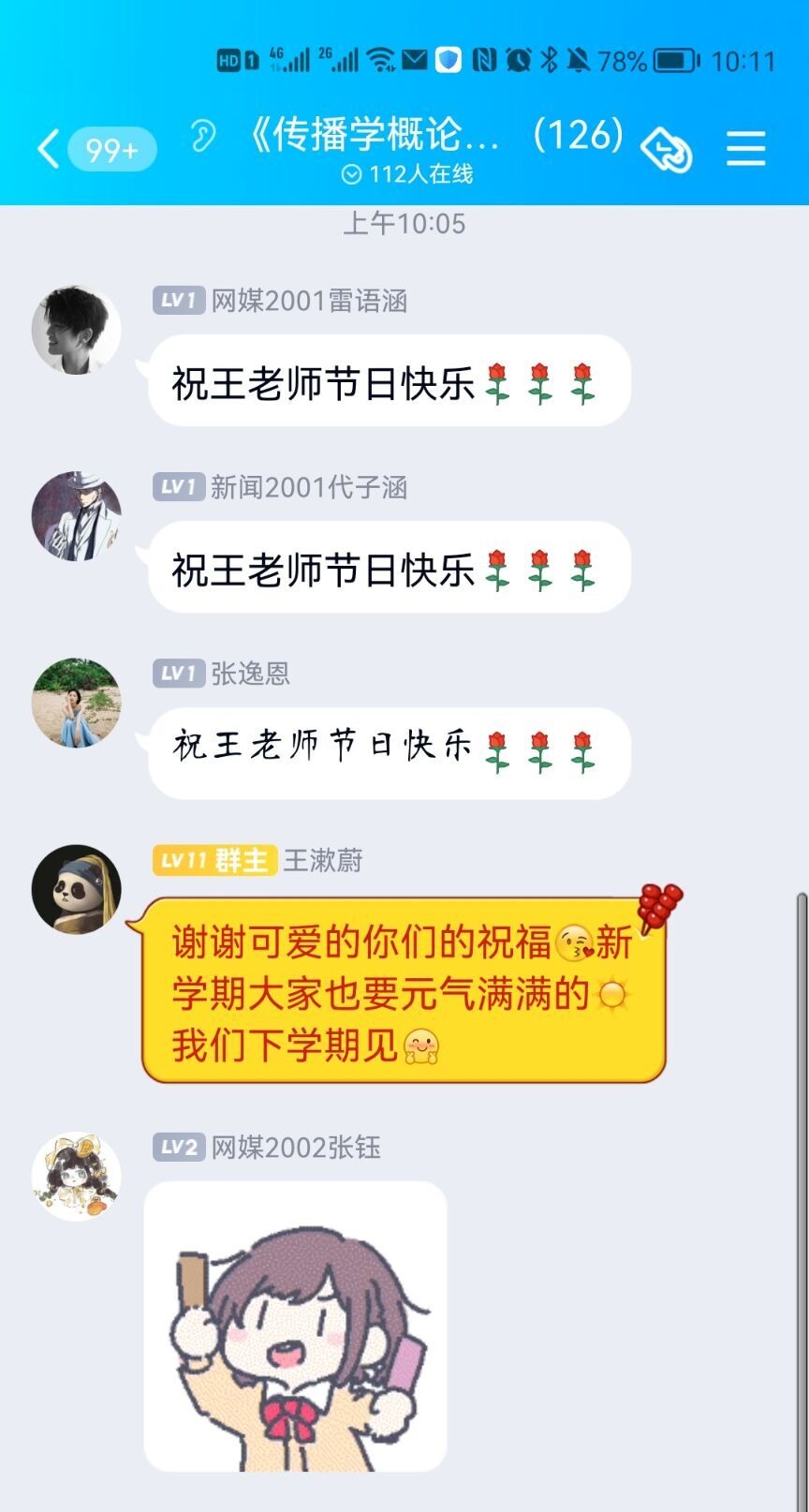Viewport: 809px width, 1512px height.
Task: Open 新闻2001代子涵's profile avatar
Action: click(76, 516)
